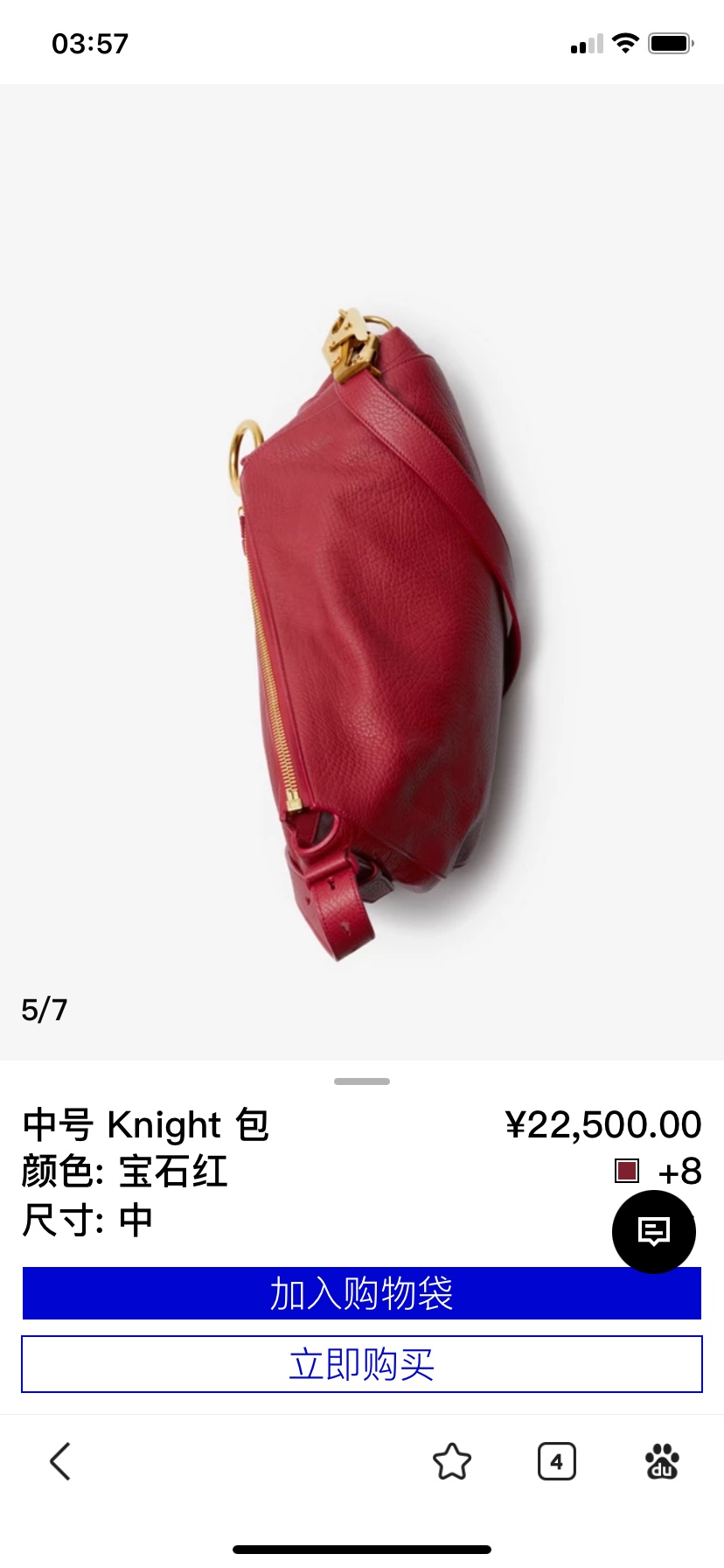Tap 立即购买 to buy now
This screenshot has width=724, height=1568.
coord(361,1364)
